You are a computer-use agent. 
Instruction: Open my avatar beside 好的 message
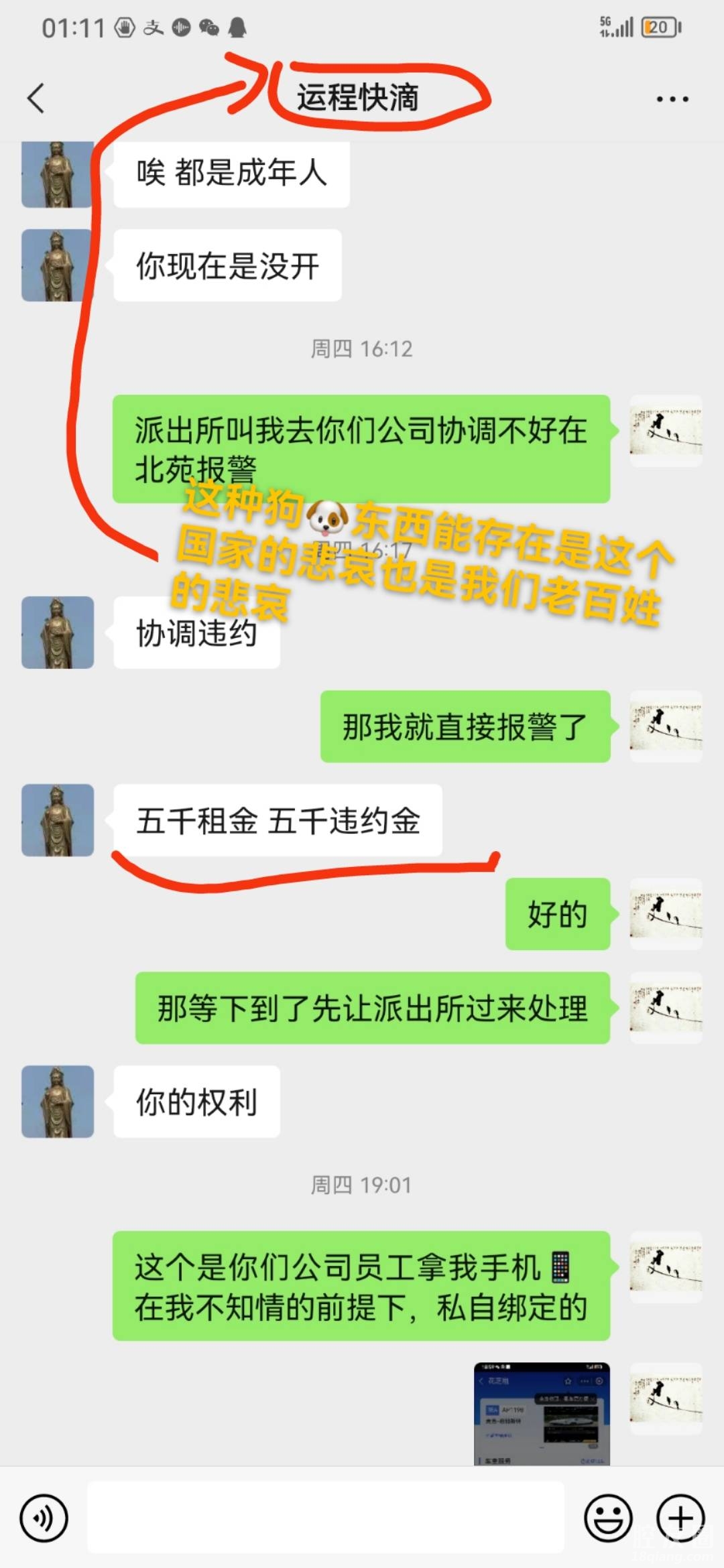click(666, 914)
